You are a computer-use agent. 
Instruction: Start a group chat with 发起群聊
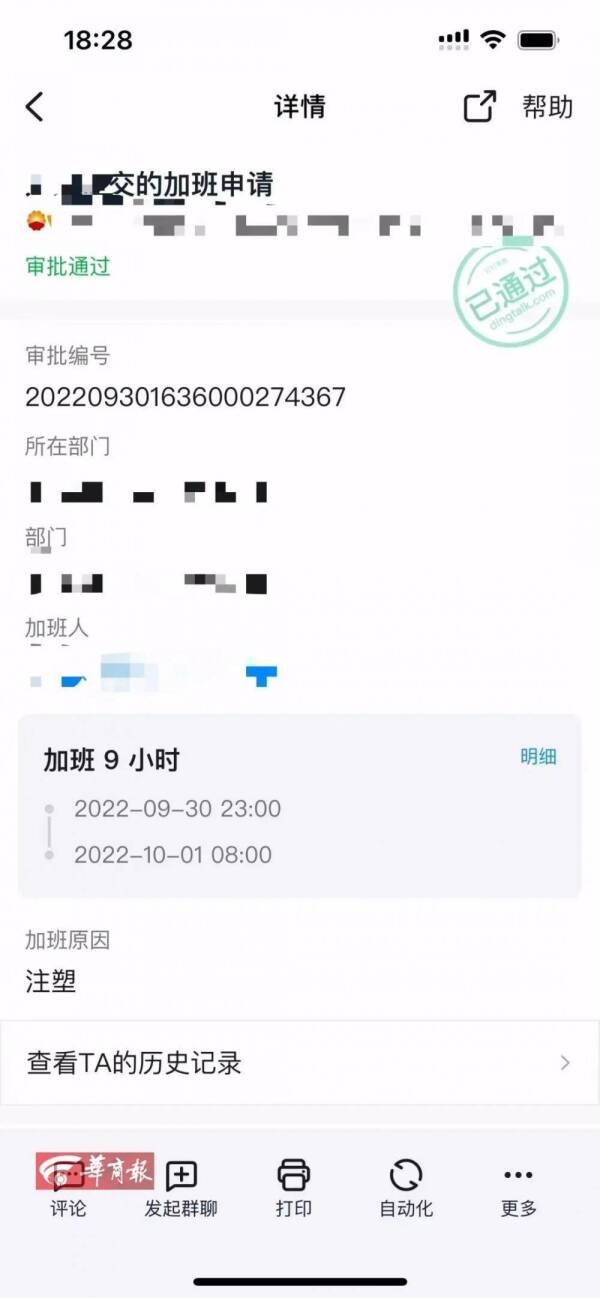click(181, 1188)
